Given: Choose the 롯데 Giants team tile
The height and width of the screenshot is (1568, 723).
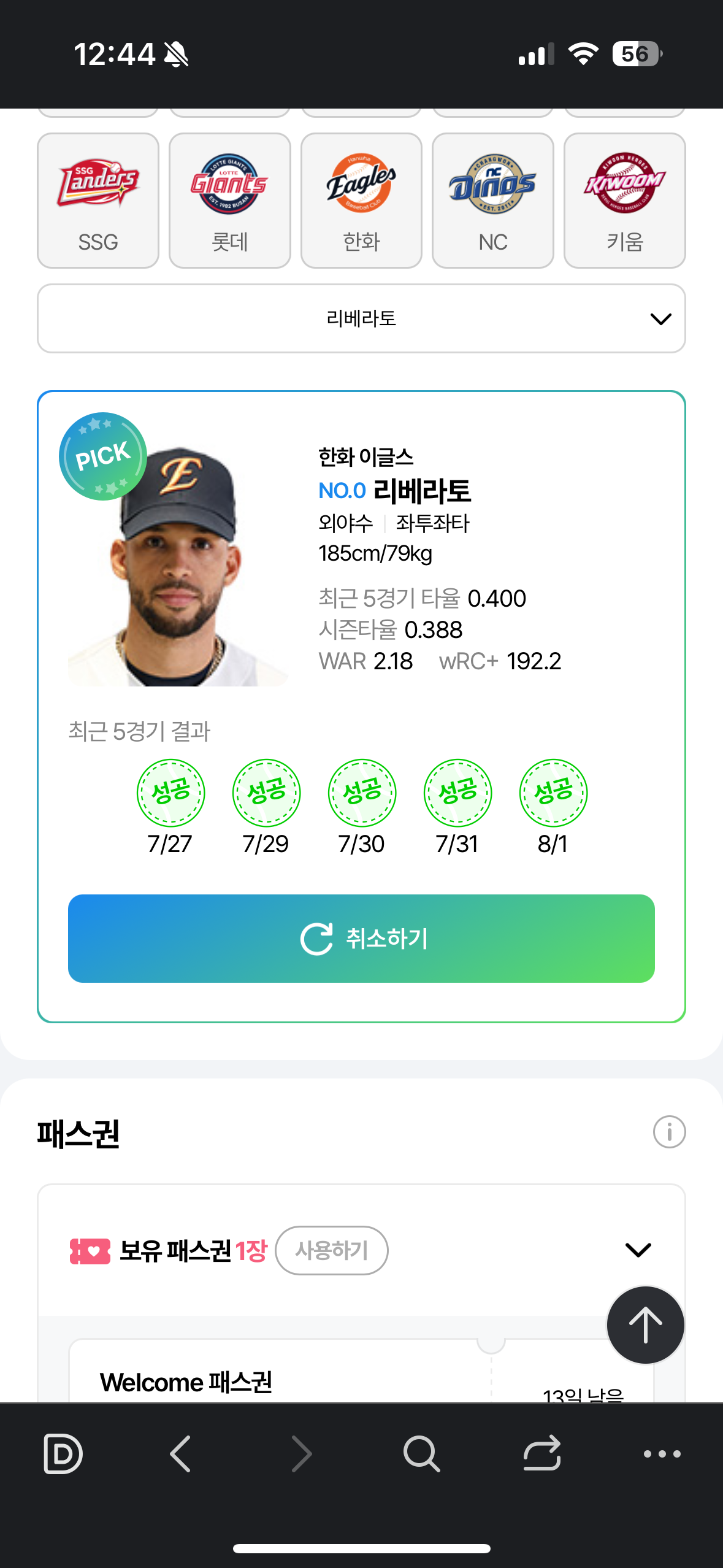Looking at the screenshot, I should click(229, 201).
